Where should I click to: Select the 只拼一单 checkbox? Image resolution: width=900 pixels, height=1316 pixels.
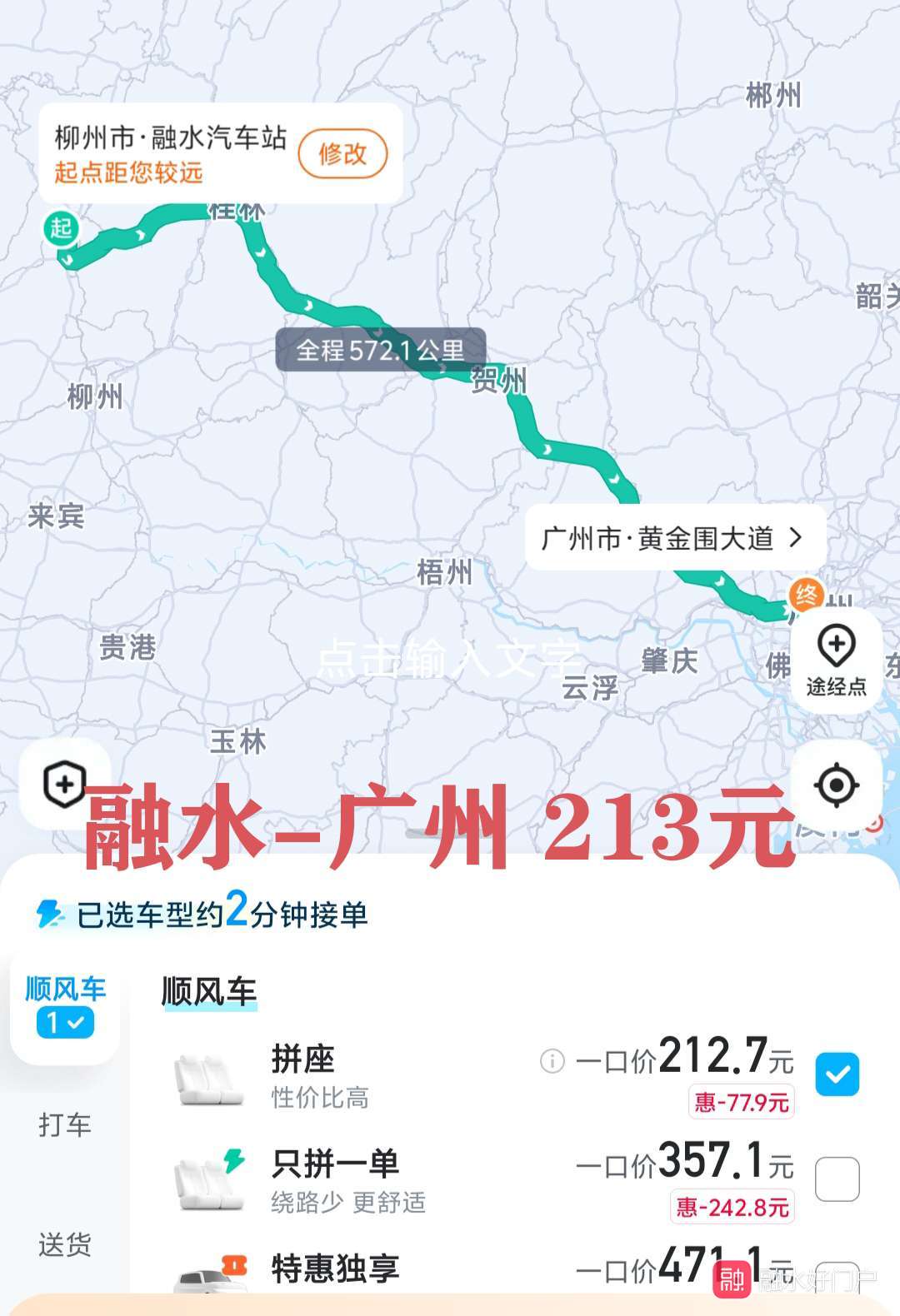click(x=837, y=1179)
